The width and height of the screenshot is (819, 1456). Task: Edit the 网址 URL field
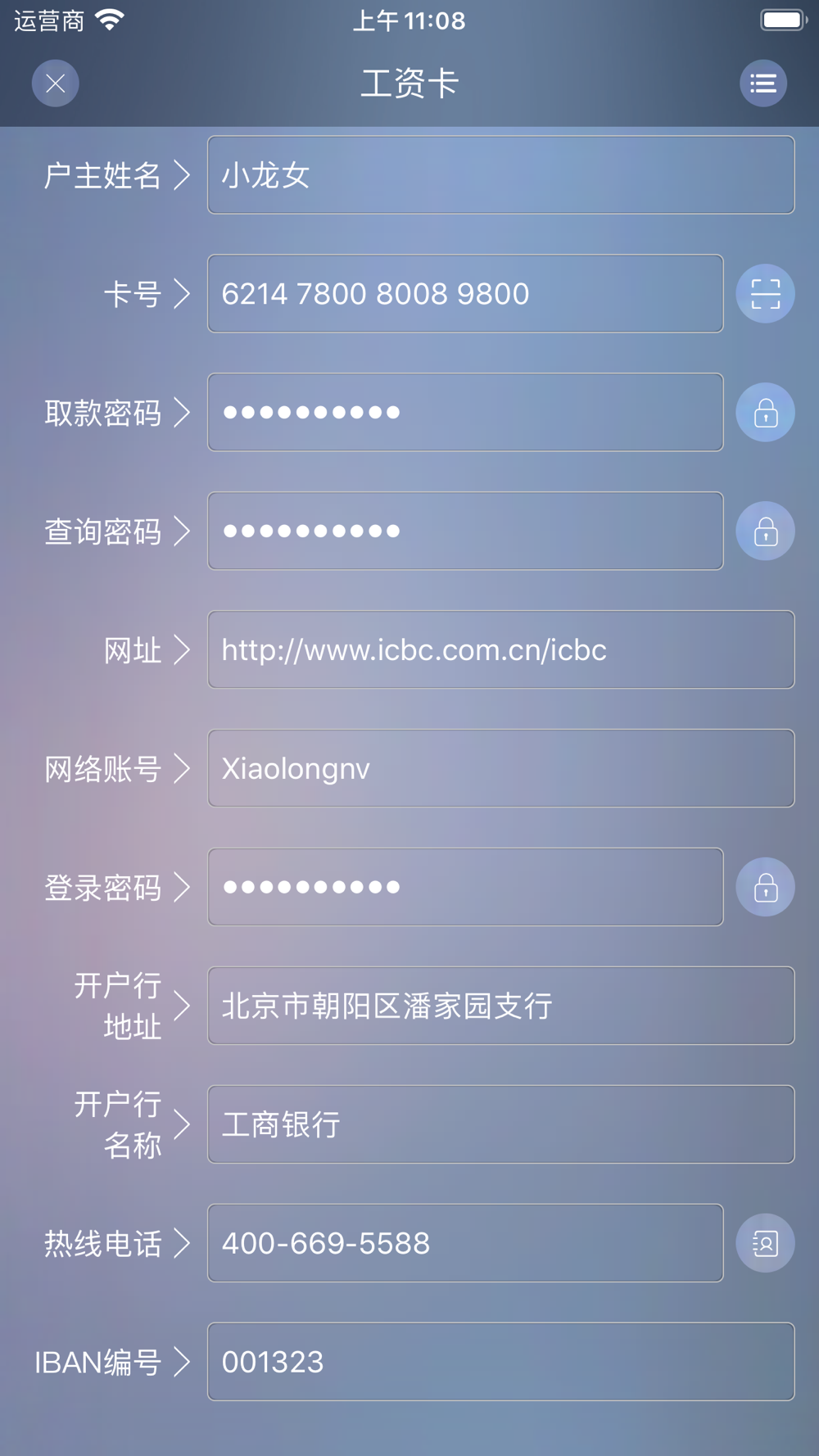(501, 650)
